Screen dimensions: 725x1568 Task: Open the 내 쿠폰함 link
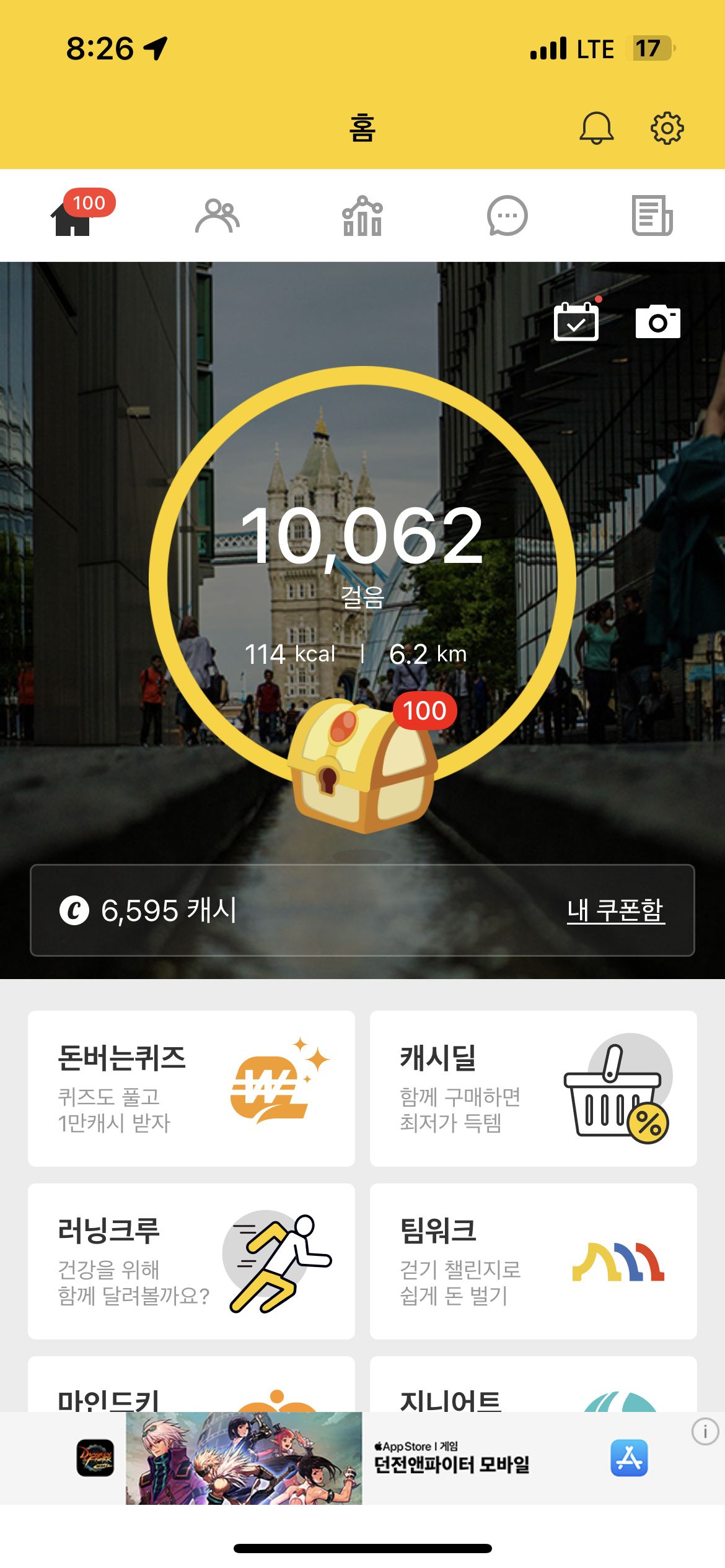point(615,910)
